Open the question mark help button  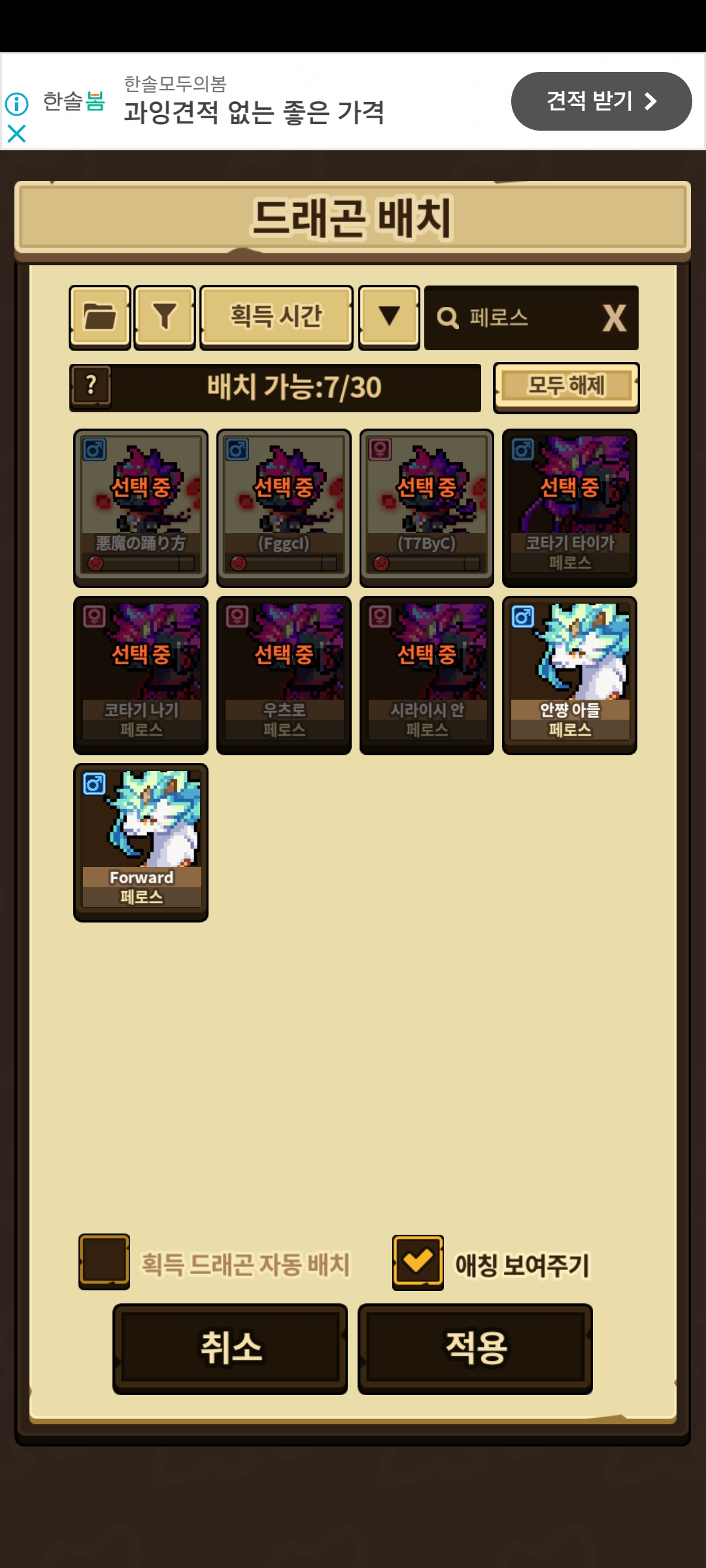92,387
